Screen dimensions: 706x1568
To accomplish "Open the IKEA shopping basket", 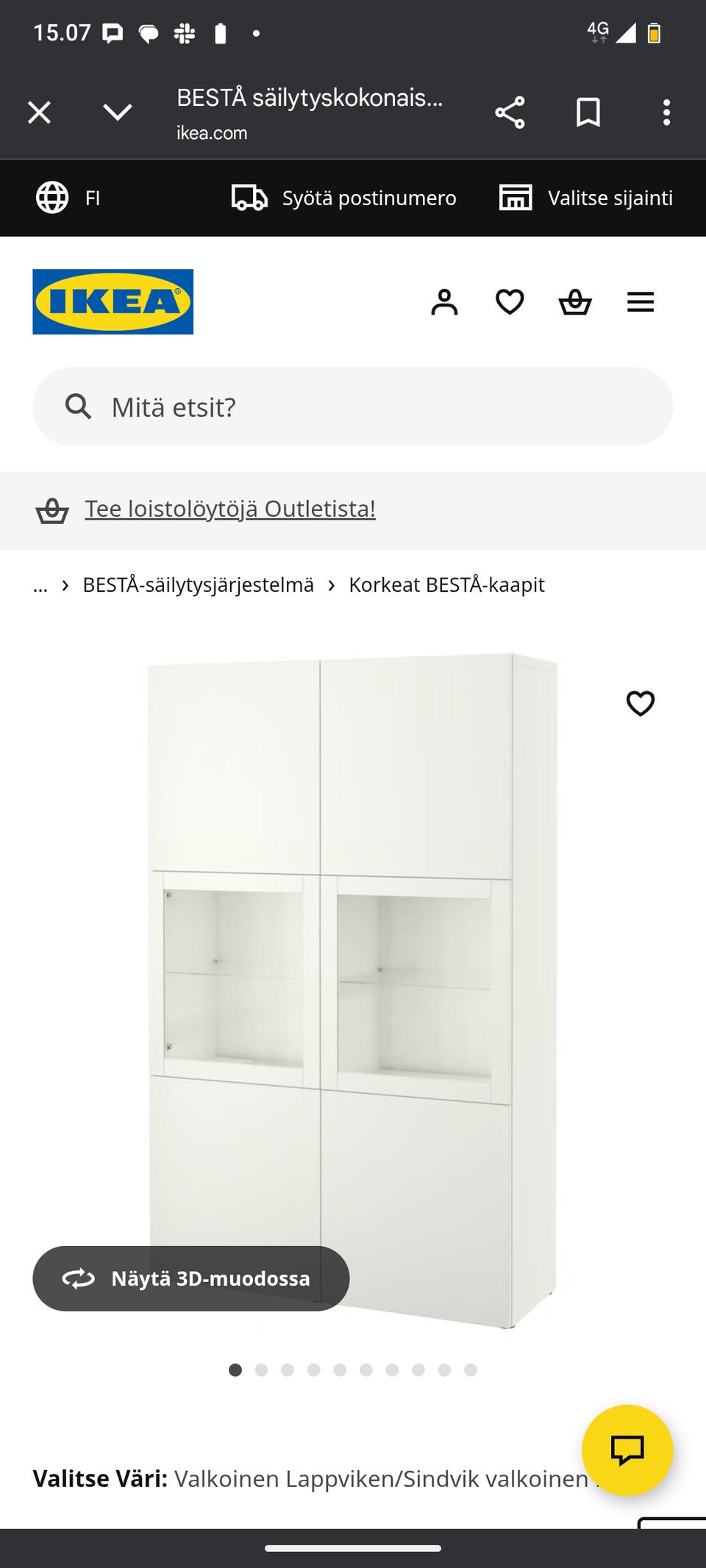I will pos(576,301).
